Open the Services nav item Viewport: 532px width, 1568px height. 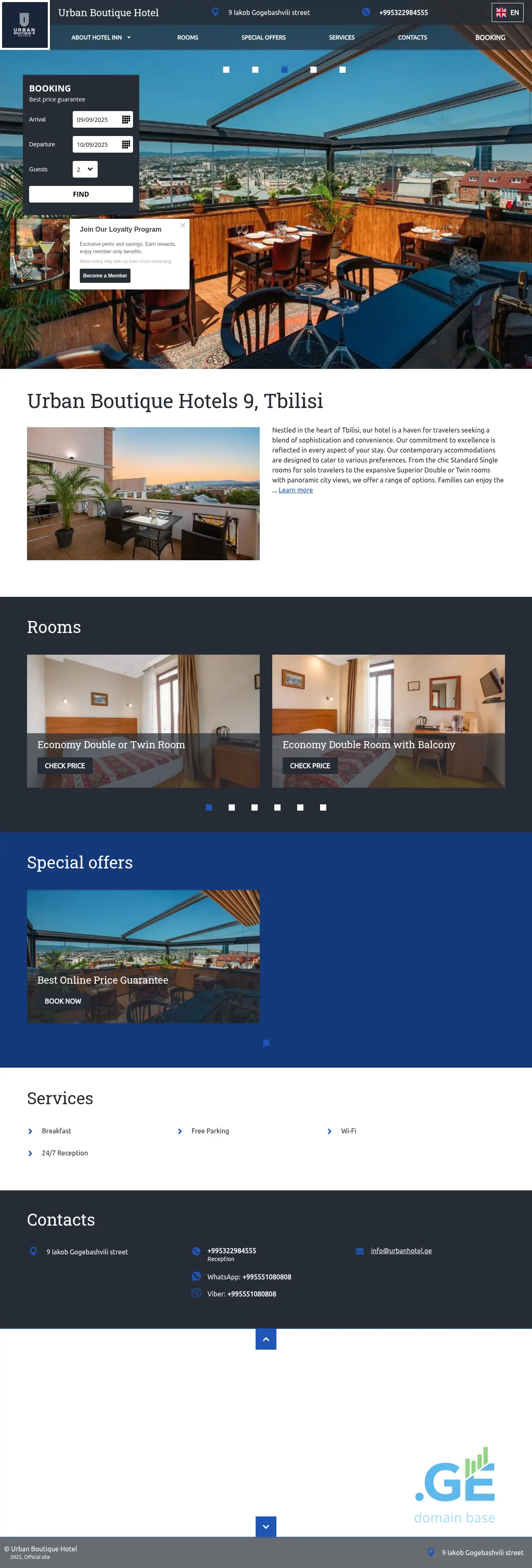point(341,38)
